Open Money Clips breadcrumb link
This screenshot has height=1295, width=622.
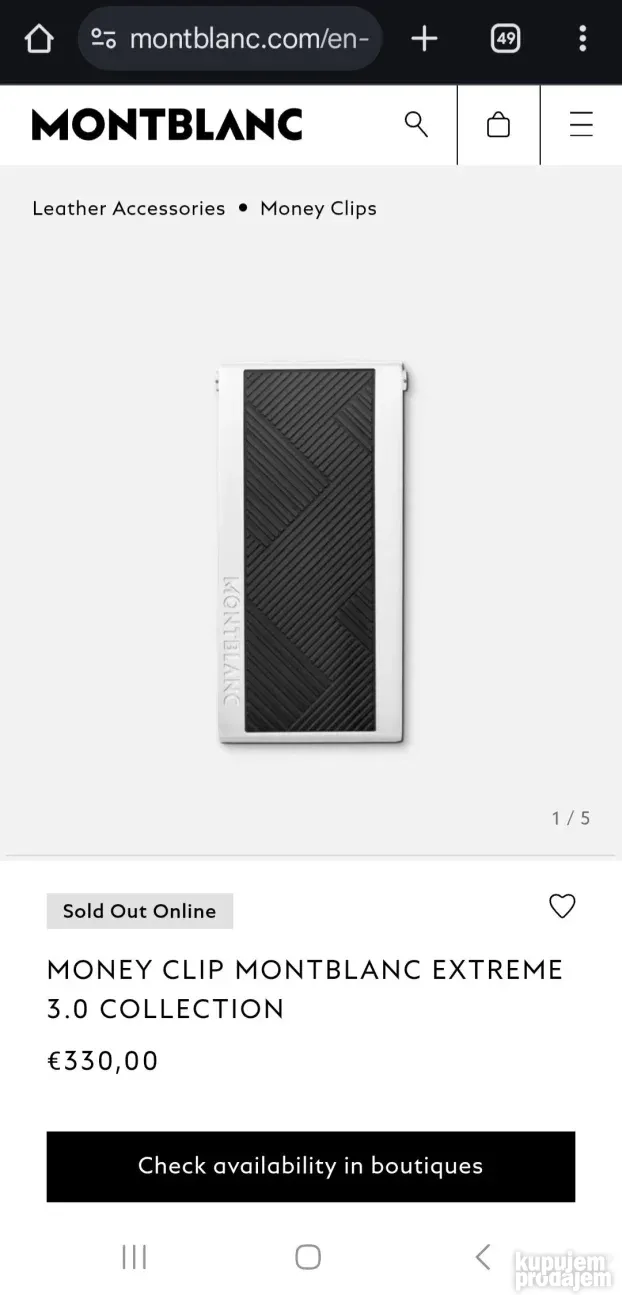click(318, 208)
